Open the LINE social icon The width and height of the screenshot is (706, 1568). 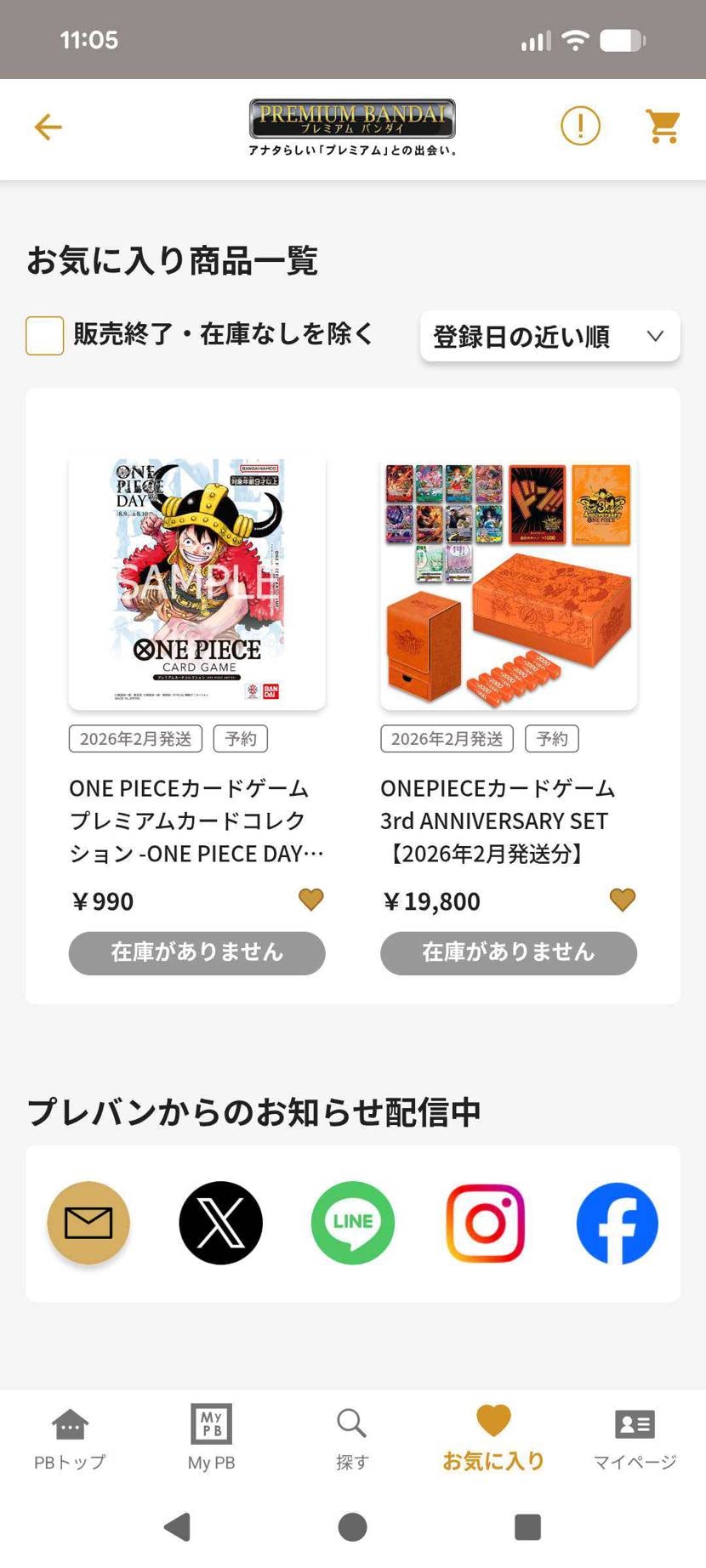click(352, 1222)
